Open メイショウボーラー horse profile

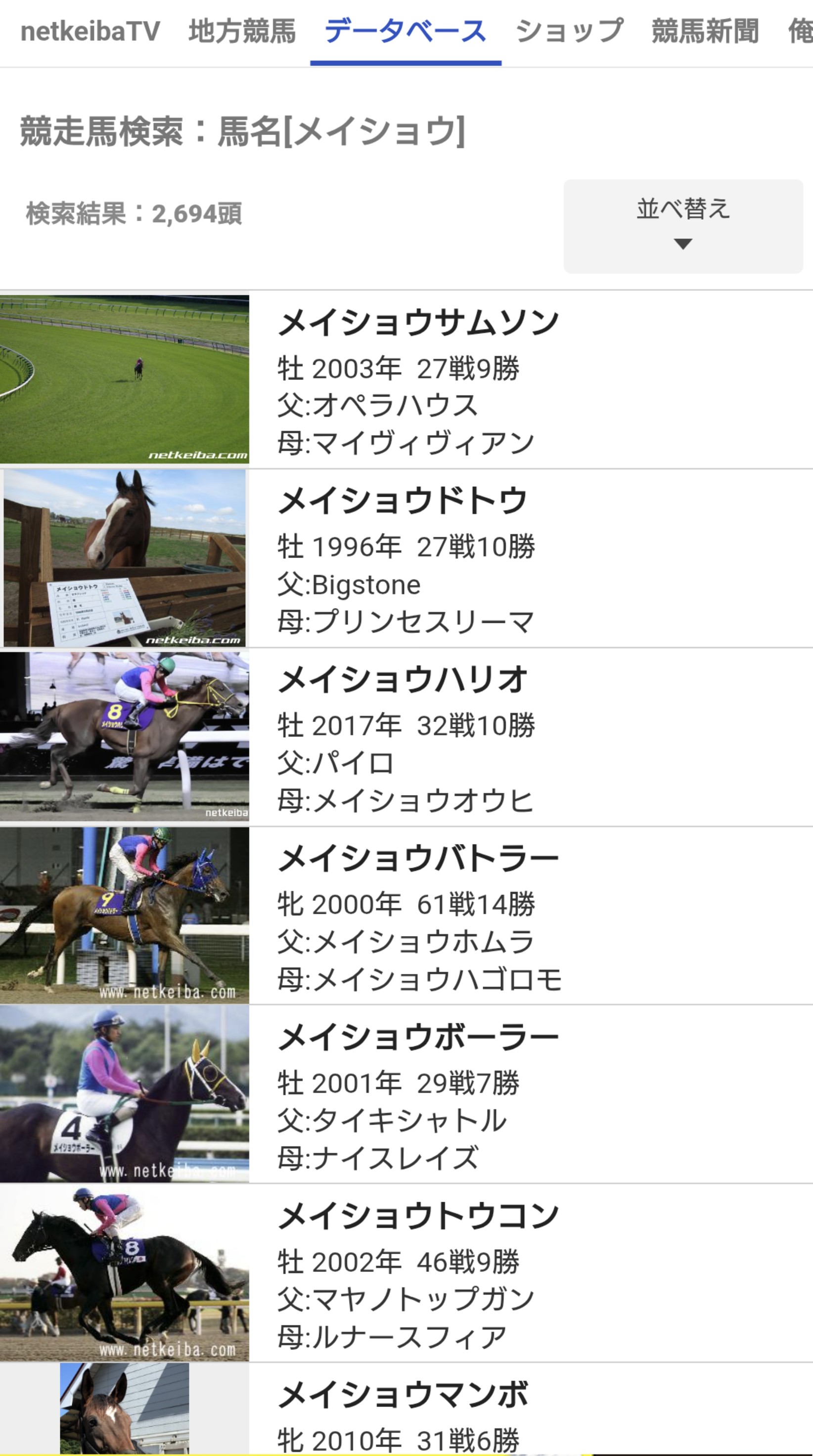[418, 1037]
